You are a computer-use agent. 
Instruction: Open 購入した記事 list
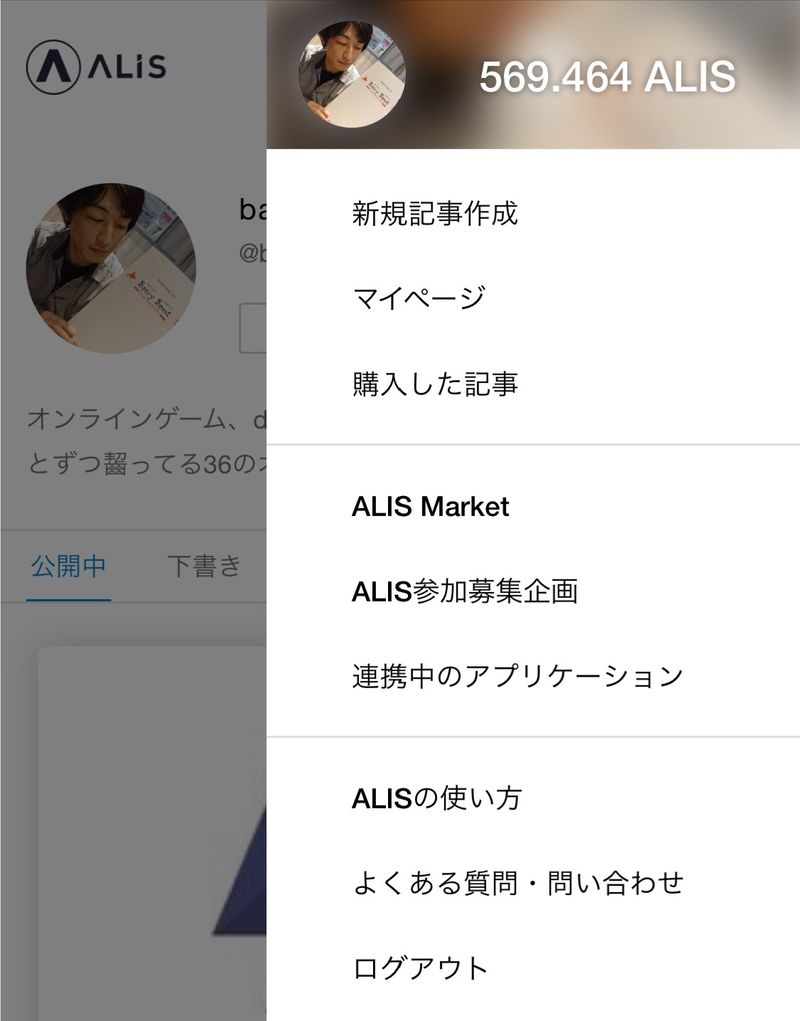435,384
